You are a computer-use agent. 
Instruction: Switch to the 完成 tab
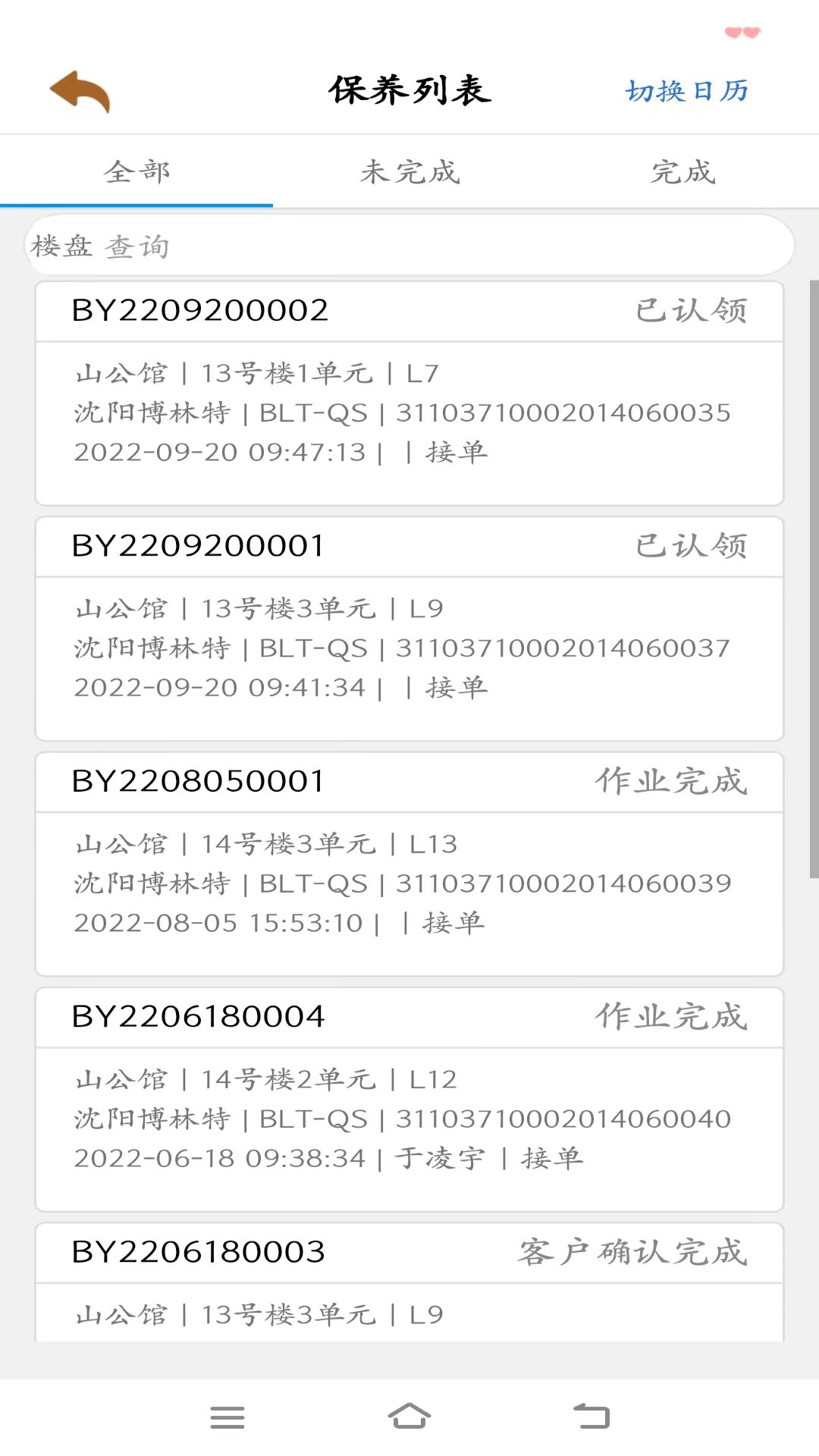click(682, 172)
